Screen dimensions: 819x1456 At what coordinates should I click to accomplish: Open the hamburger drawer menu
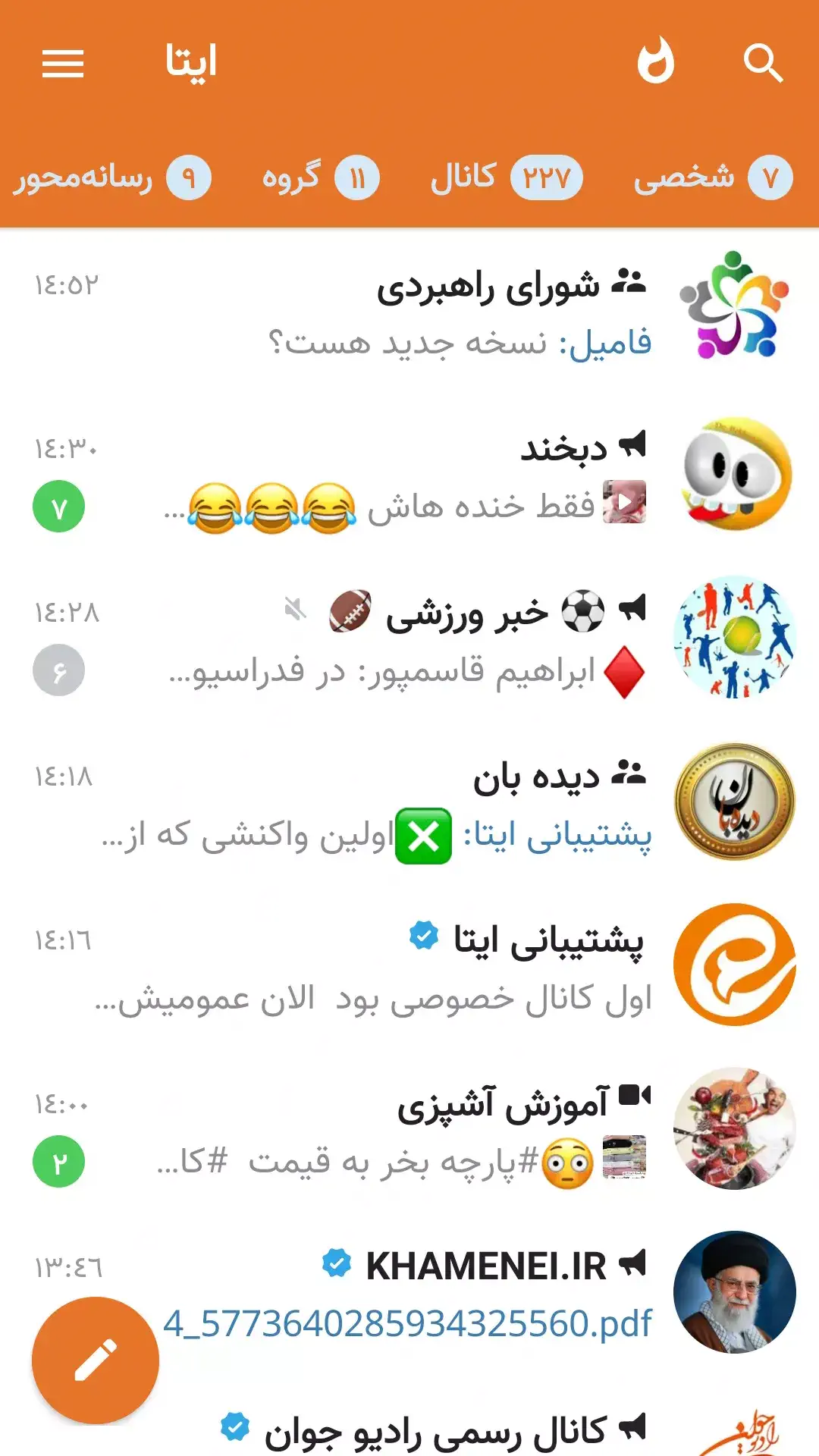coord(63,63)
